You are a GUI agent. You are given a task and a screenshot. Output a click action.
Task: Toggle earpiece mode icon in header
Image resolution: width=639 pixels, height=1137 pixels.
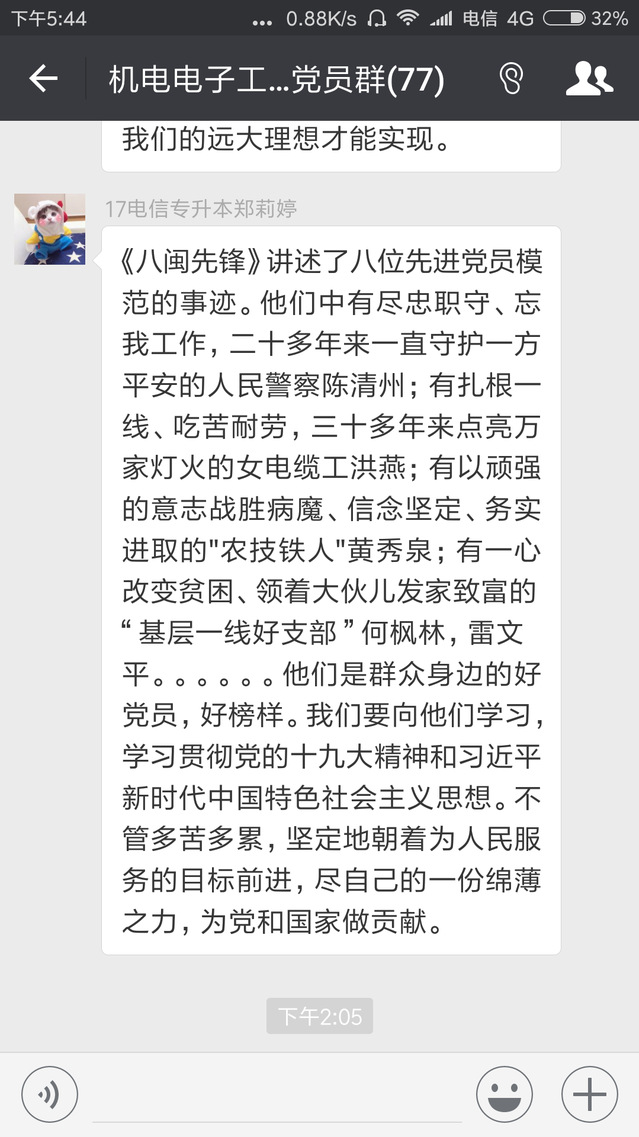click(511, 79)
